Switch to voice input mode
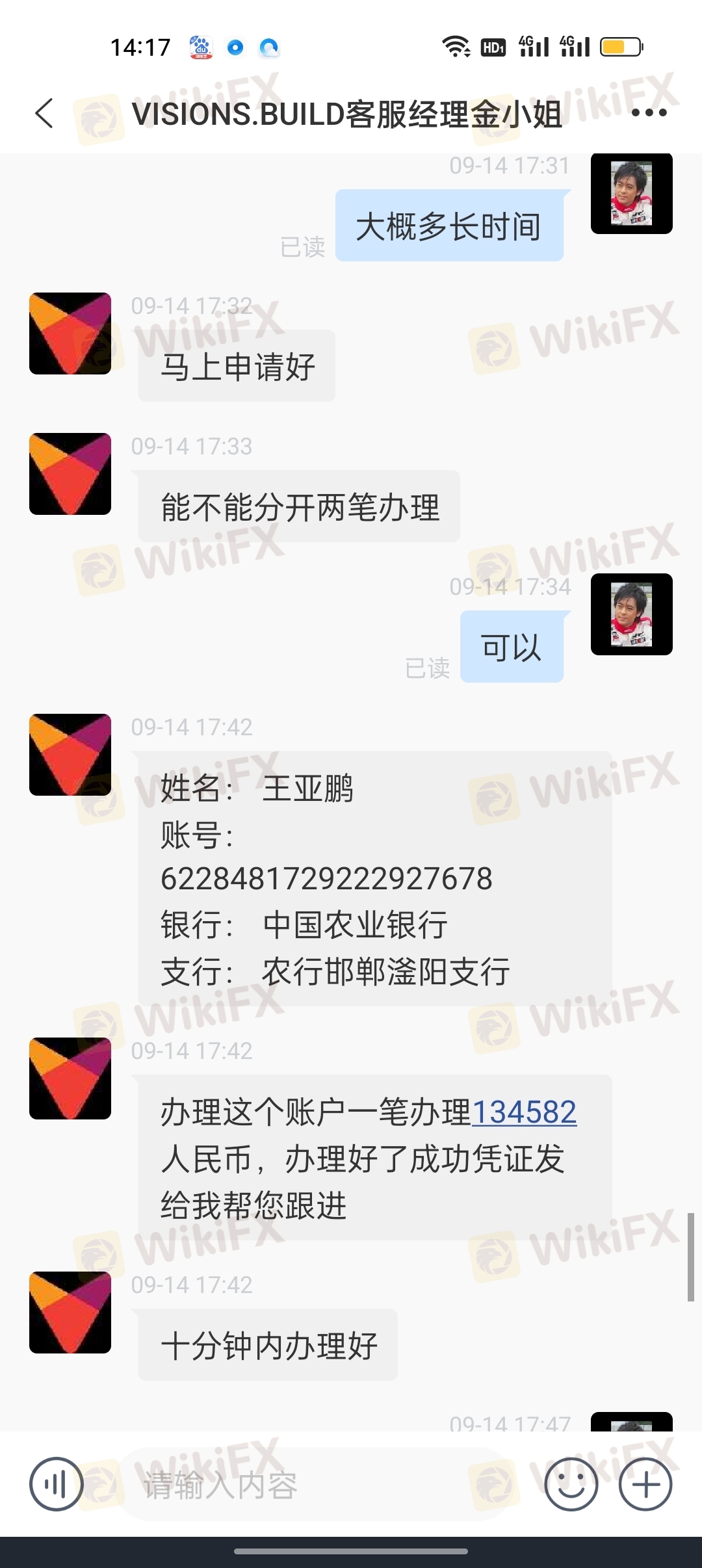702x1568 pixels. [x=57, y=1484]
